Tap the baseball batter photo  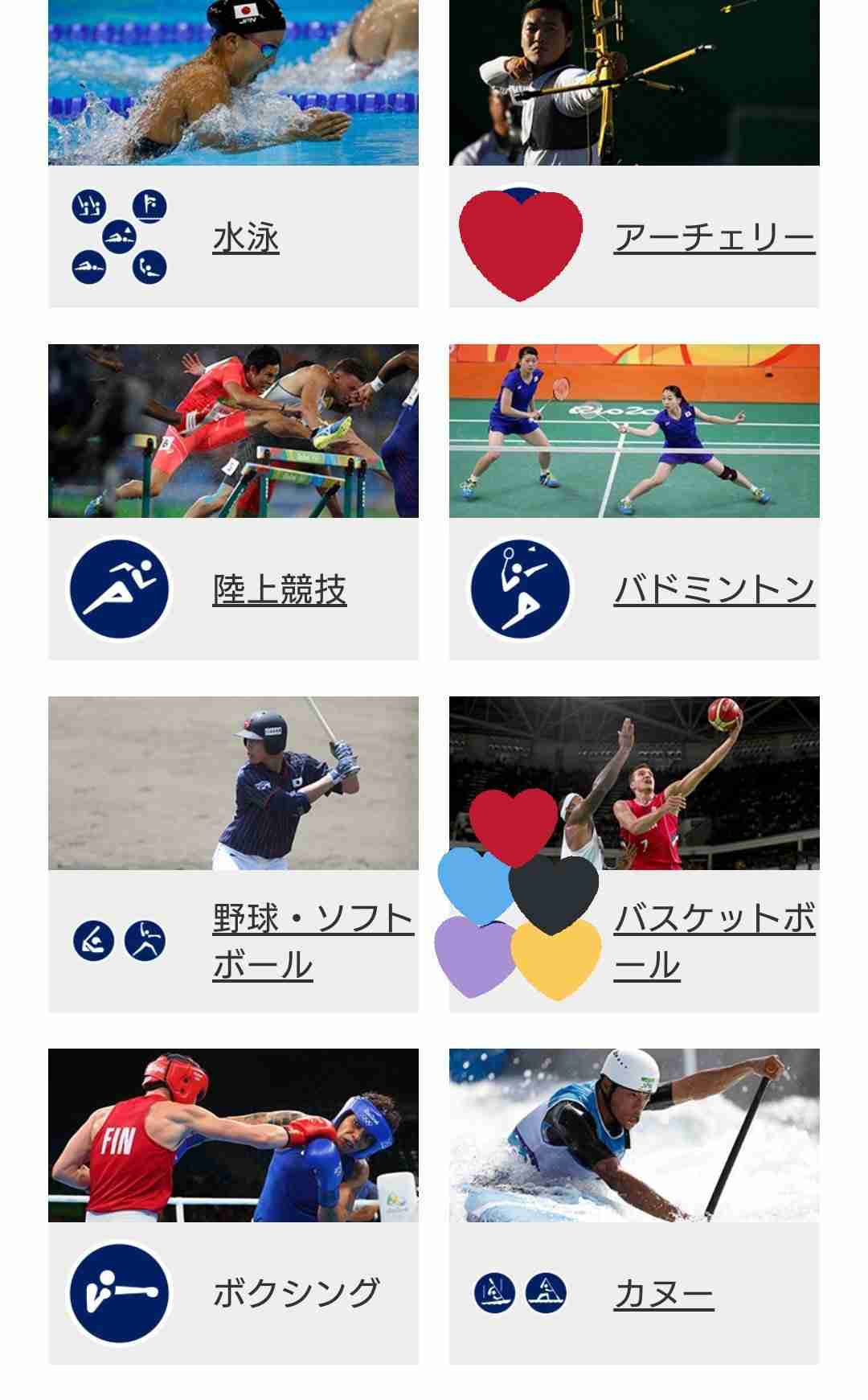point(233,783)
